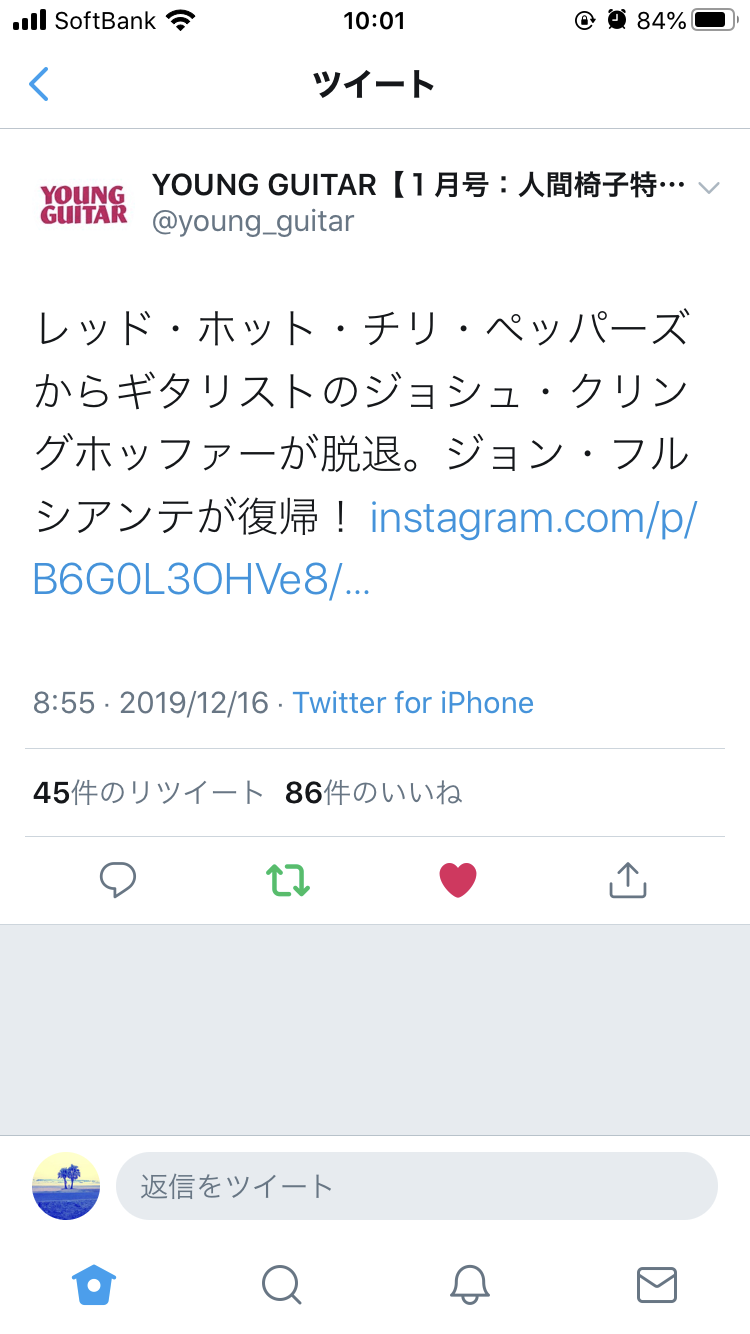
Task: Open YOUNG GUITAR profile avatar
Action: (83, 204)
